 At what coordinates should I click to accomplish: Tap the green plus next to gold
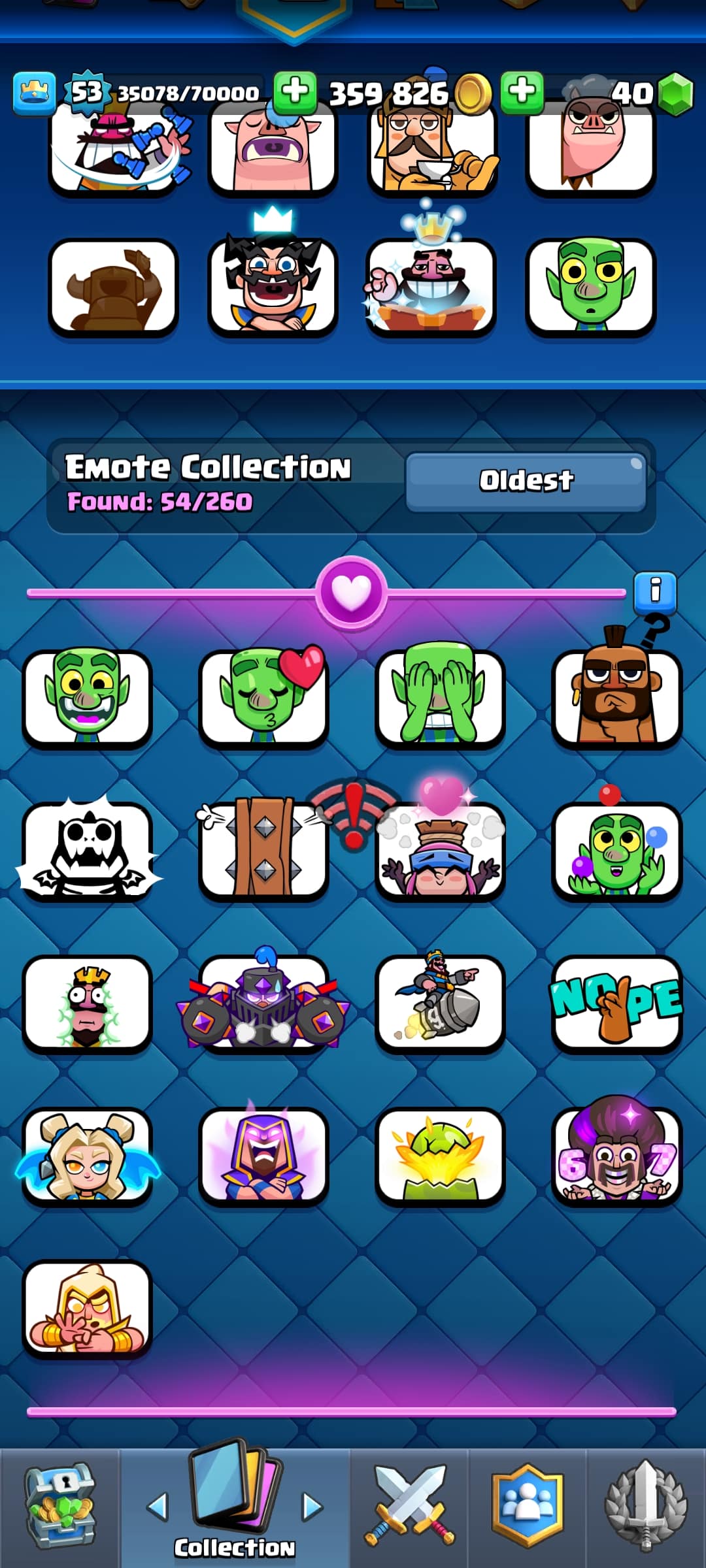pyautogui.click(x=295, y=92)
